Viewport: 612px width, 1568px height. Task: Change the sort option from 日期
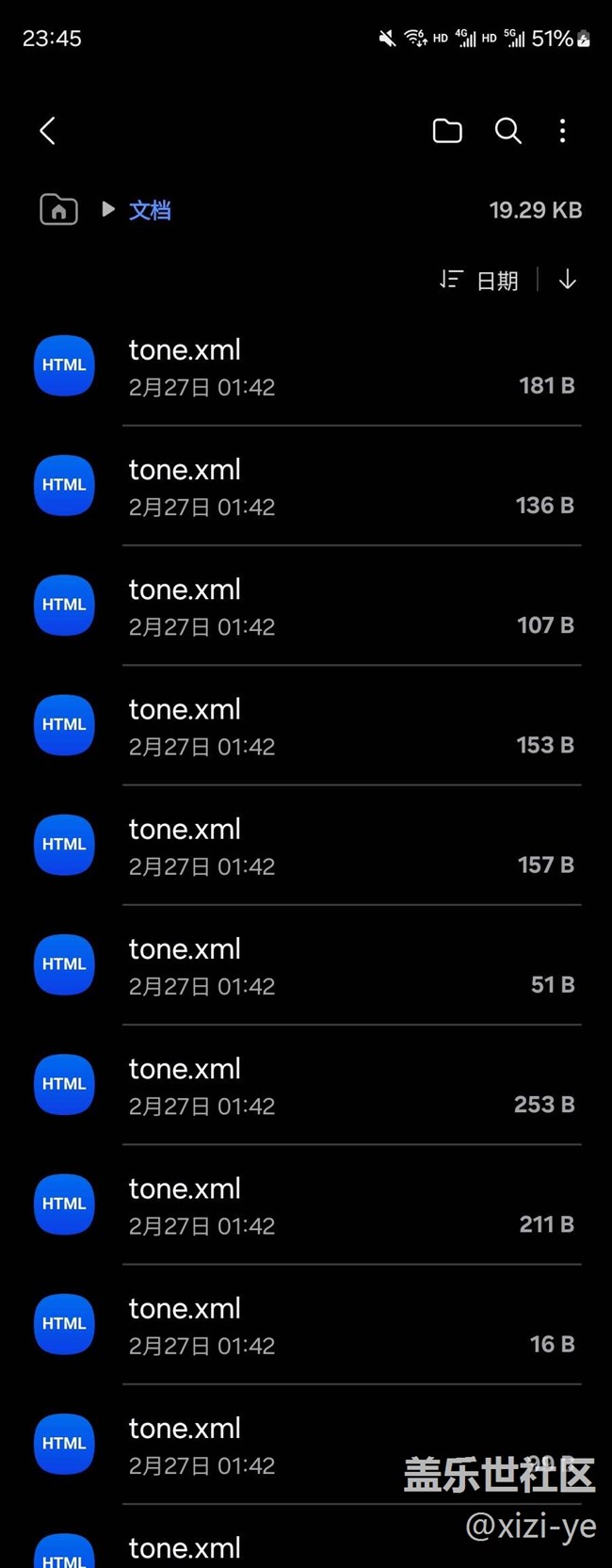480,281
